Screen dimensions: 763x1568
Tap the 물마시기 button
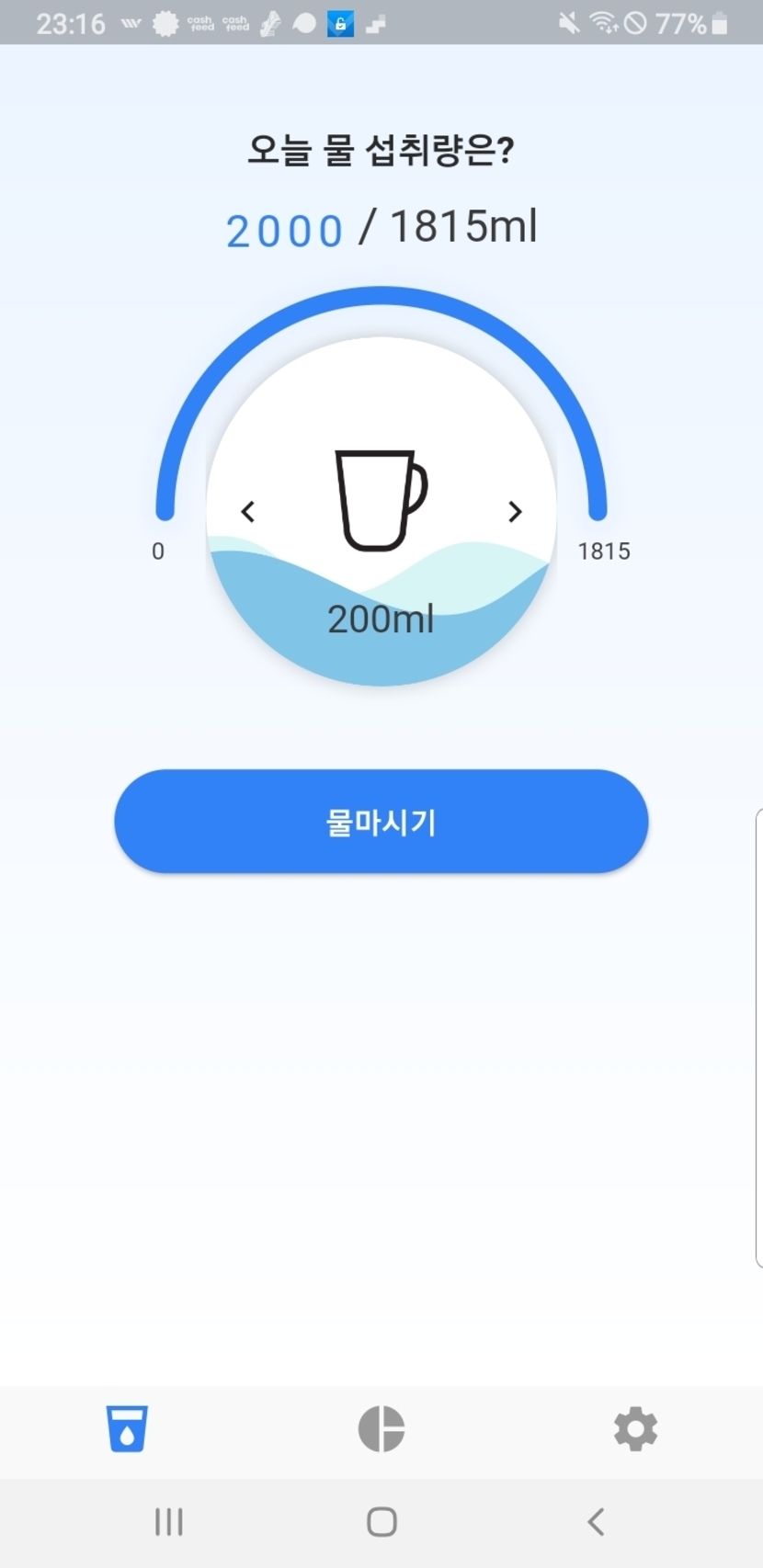coord(381,821)
